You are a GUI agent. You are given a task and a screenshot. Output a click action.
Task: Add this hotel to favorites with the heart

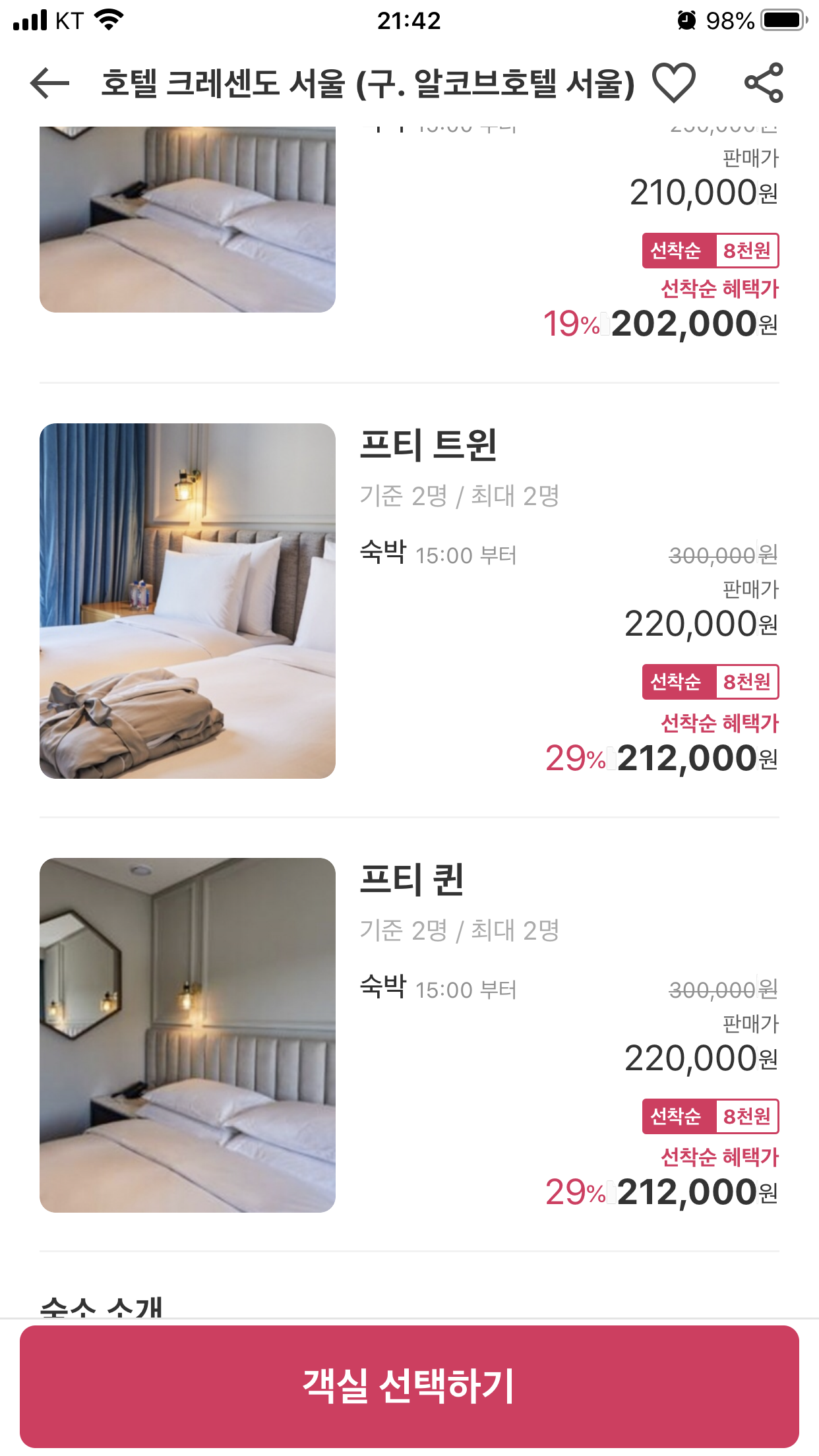point(673,83)
